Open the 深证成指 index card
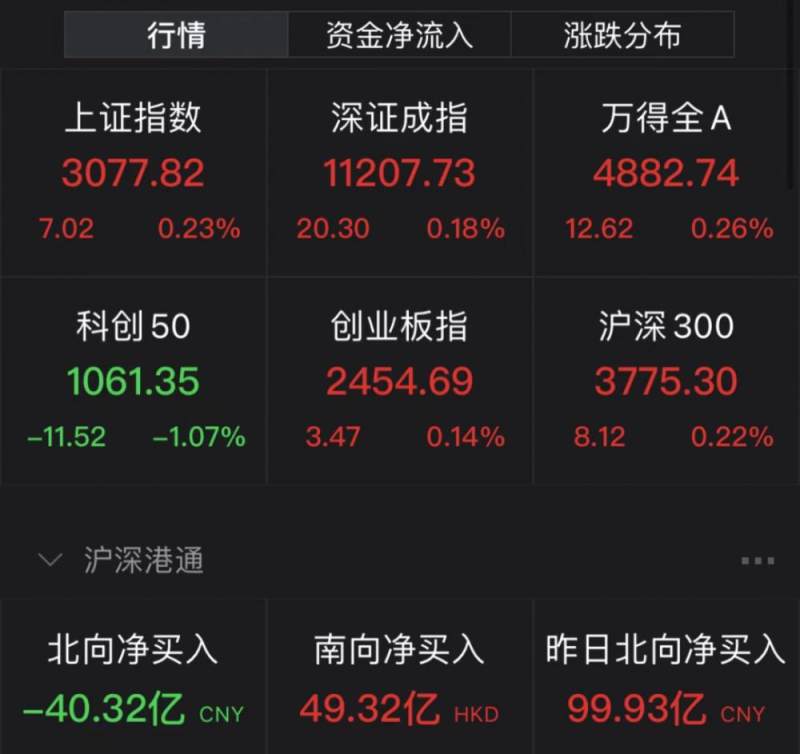This screenshot has width=800, height=754. [399, 172]
